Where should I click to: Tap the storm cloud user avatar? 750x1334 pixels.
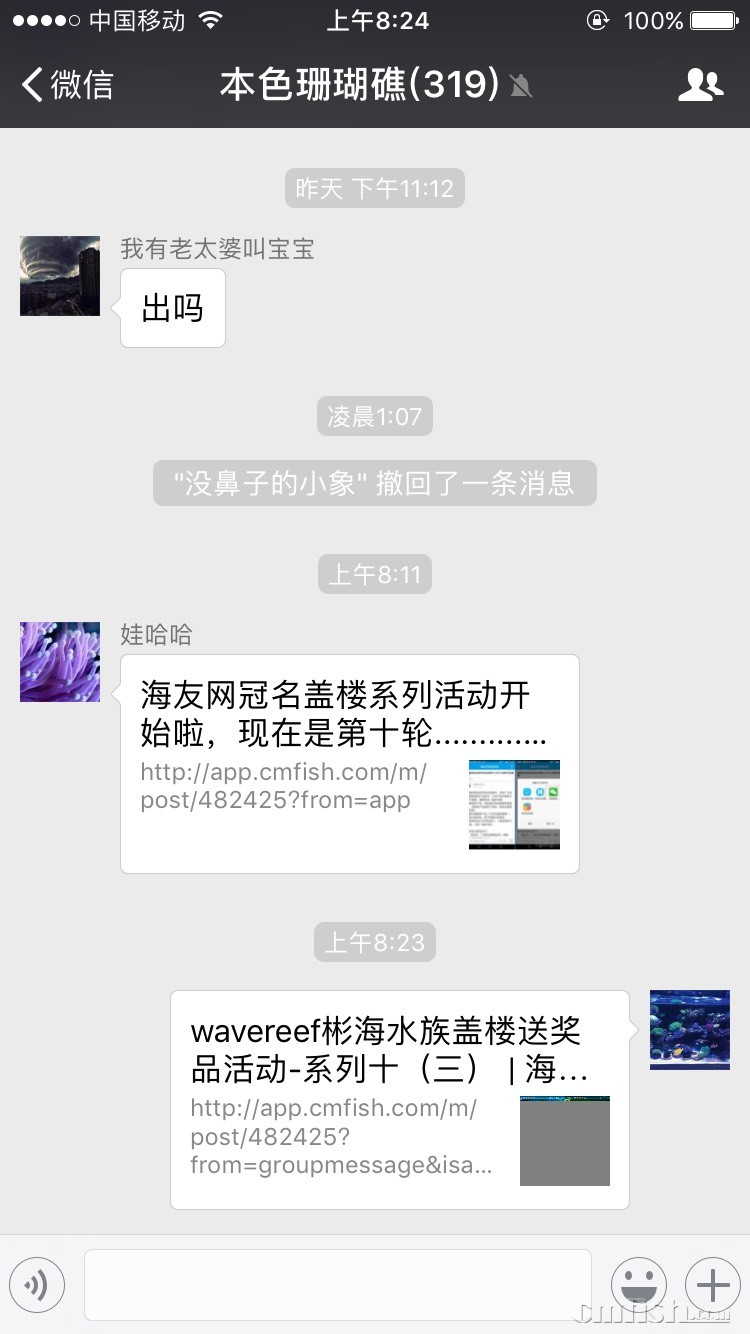click(59, 275)
